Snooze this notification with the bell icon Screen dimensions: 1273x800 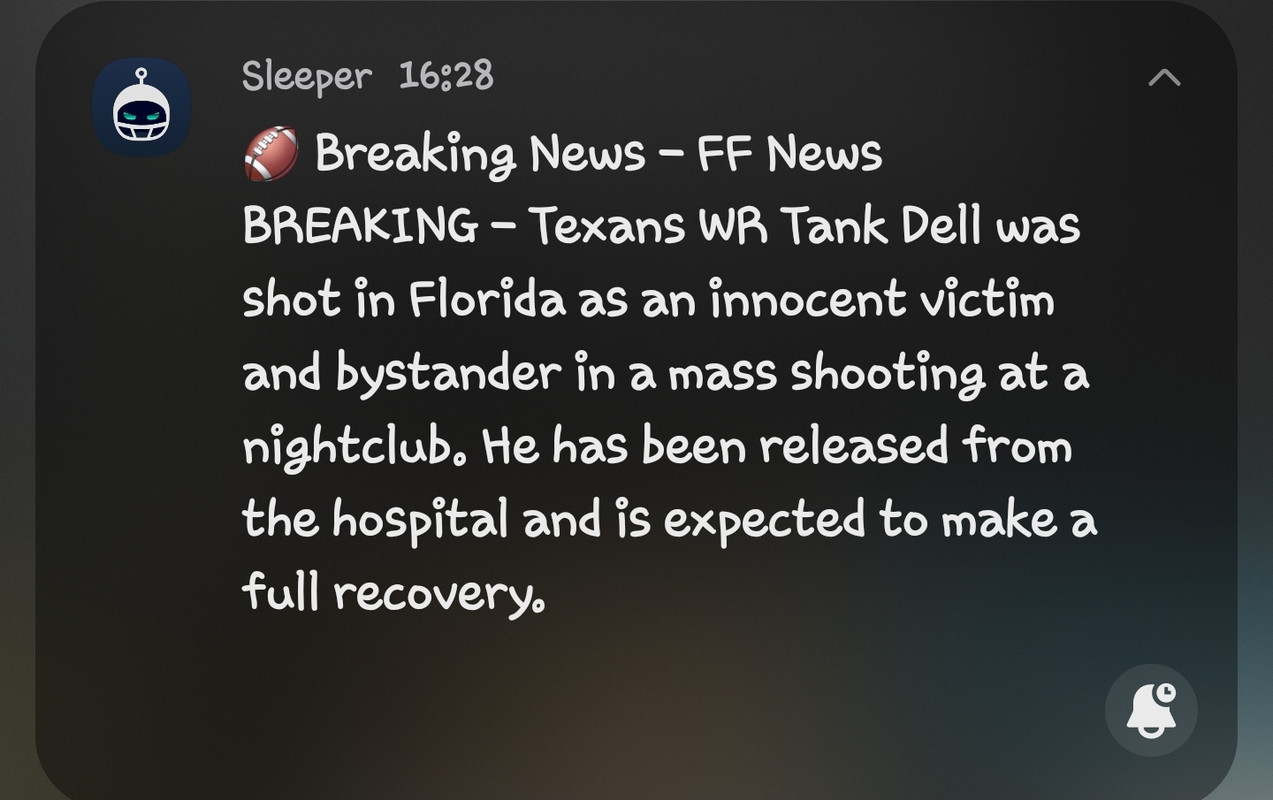pyautogui.click(x=1151, y=710)
